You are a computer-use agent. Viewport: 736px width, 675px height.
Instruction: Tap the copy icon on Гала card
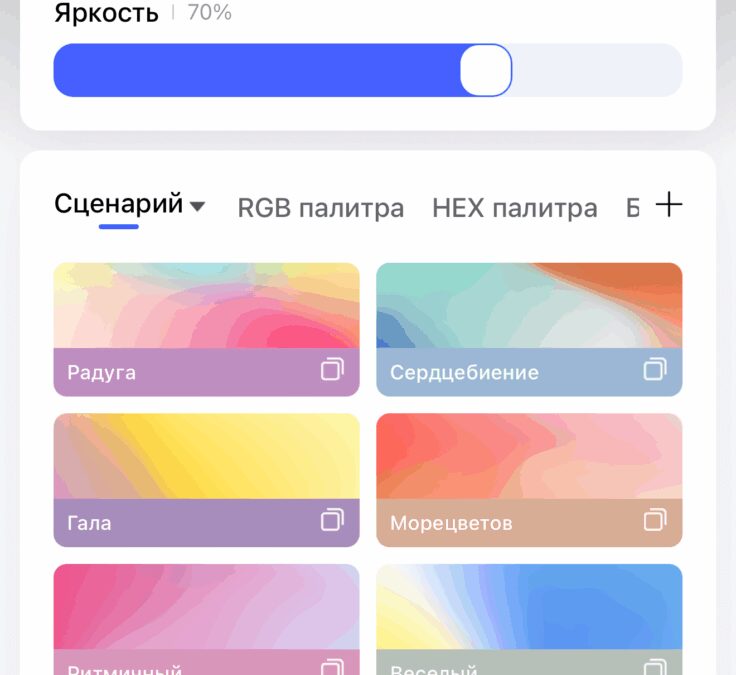coord(332,521)
